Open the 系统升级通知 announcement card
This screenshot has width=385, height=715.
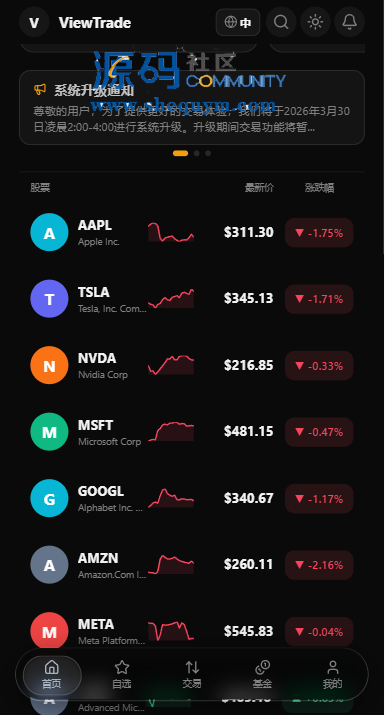(192, 108)
